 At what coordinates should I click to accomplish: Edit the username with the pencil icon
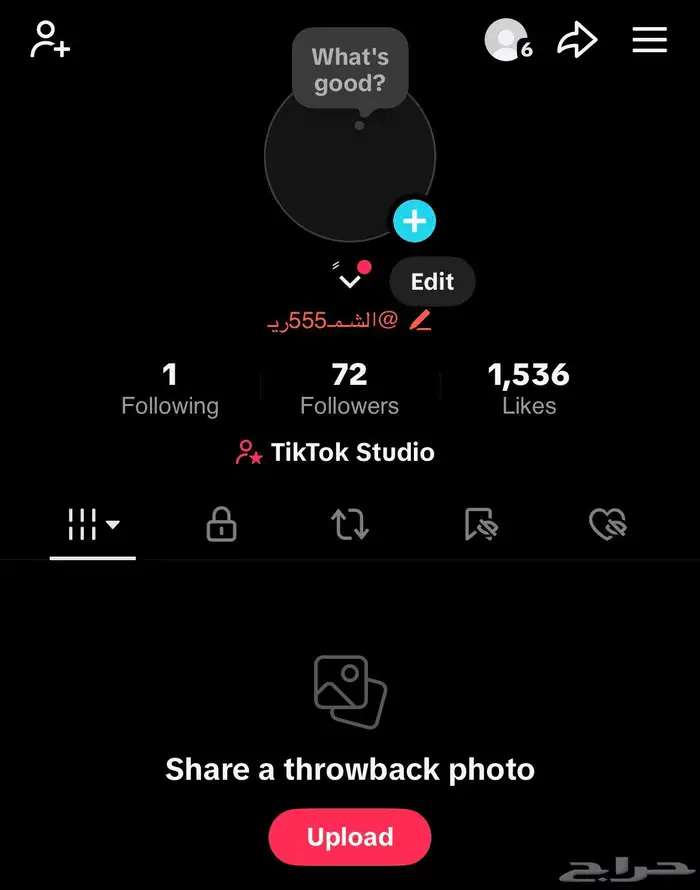coord(421,321)
